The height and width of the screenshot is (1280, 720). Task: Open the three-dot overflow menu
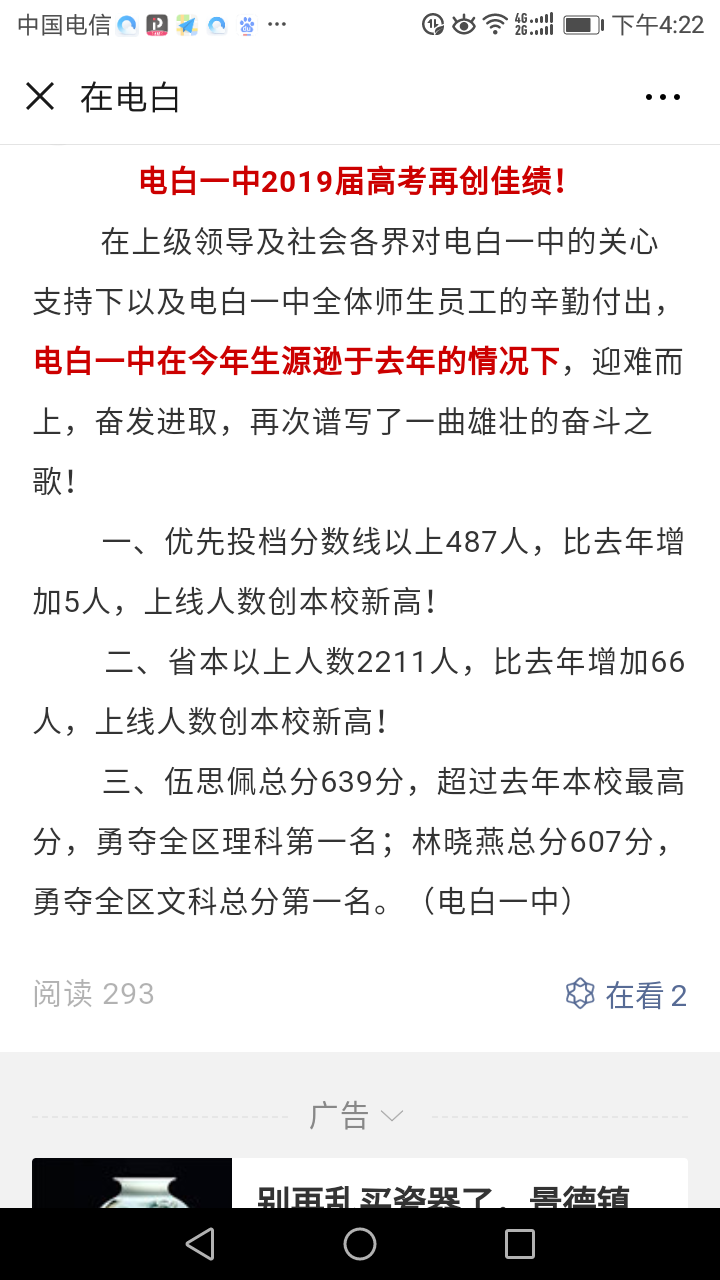(x=662, y=97)
